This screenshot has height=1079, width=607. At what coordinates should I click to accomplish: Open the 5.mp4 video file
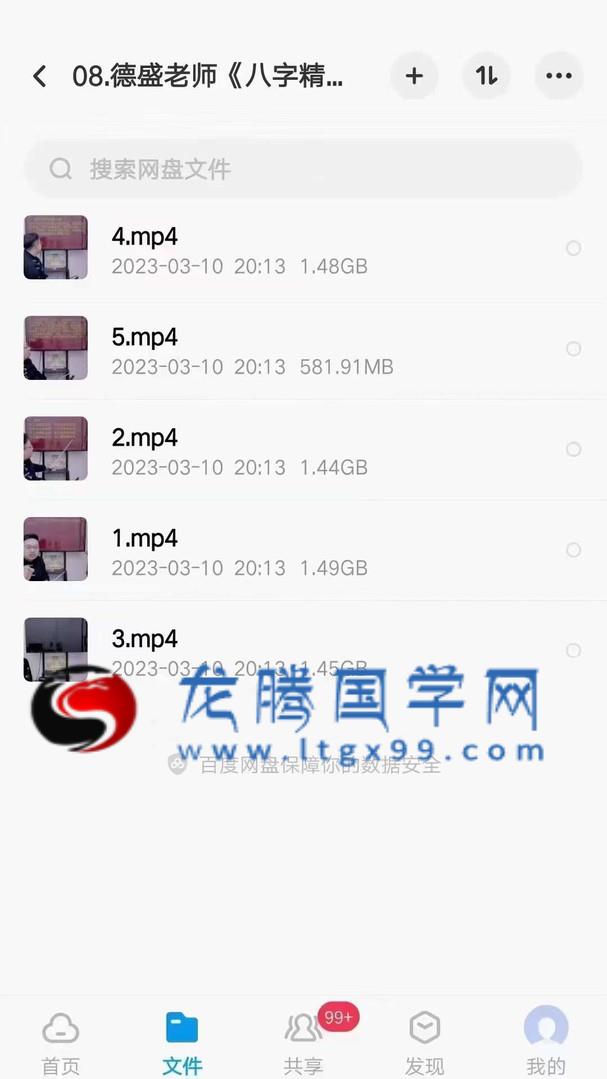click(x=240, y=349)
